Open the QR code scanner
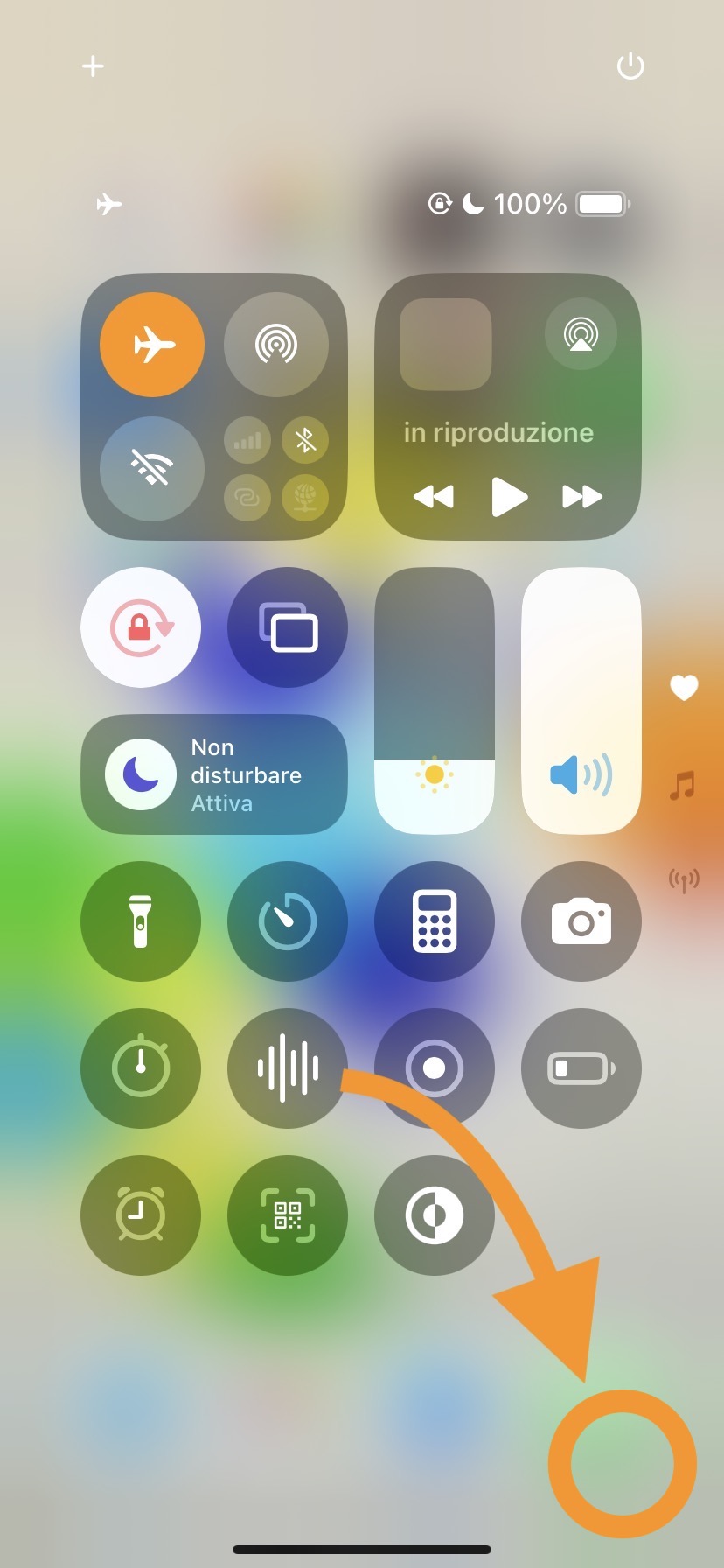The image size is (724, 1568). [x=288, y=1215]
